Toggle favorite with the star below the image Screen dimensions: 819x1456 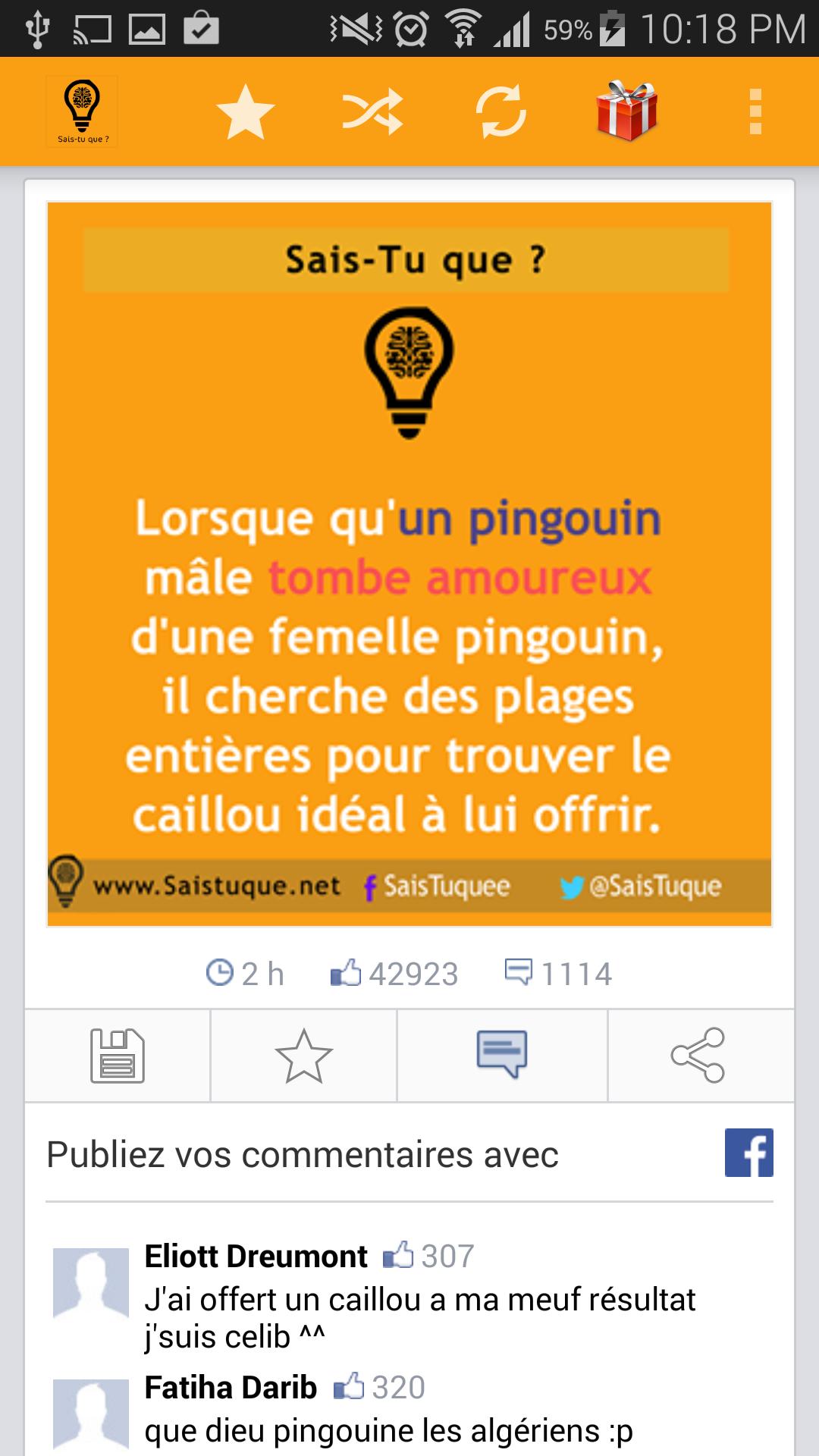pyautogui.click(x=303, y=1054)
